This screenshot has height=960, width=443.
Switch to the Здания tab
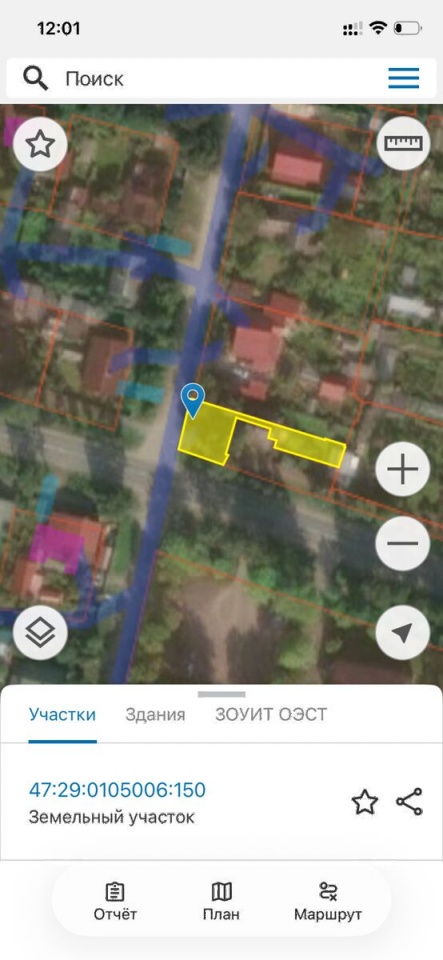(155, 714)
